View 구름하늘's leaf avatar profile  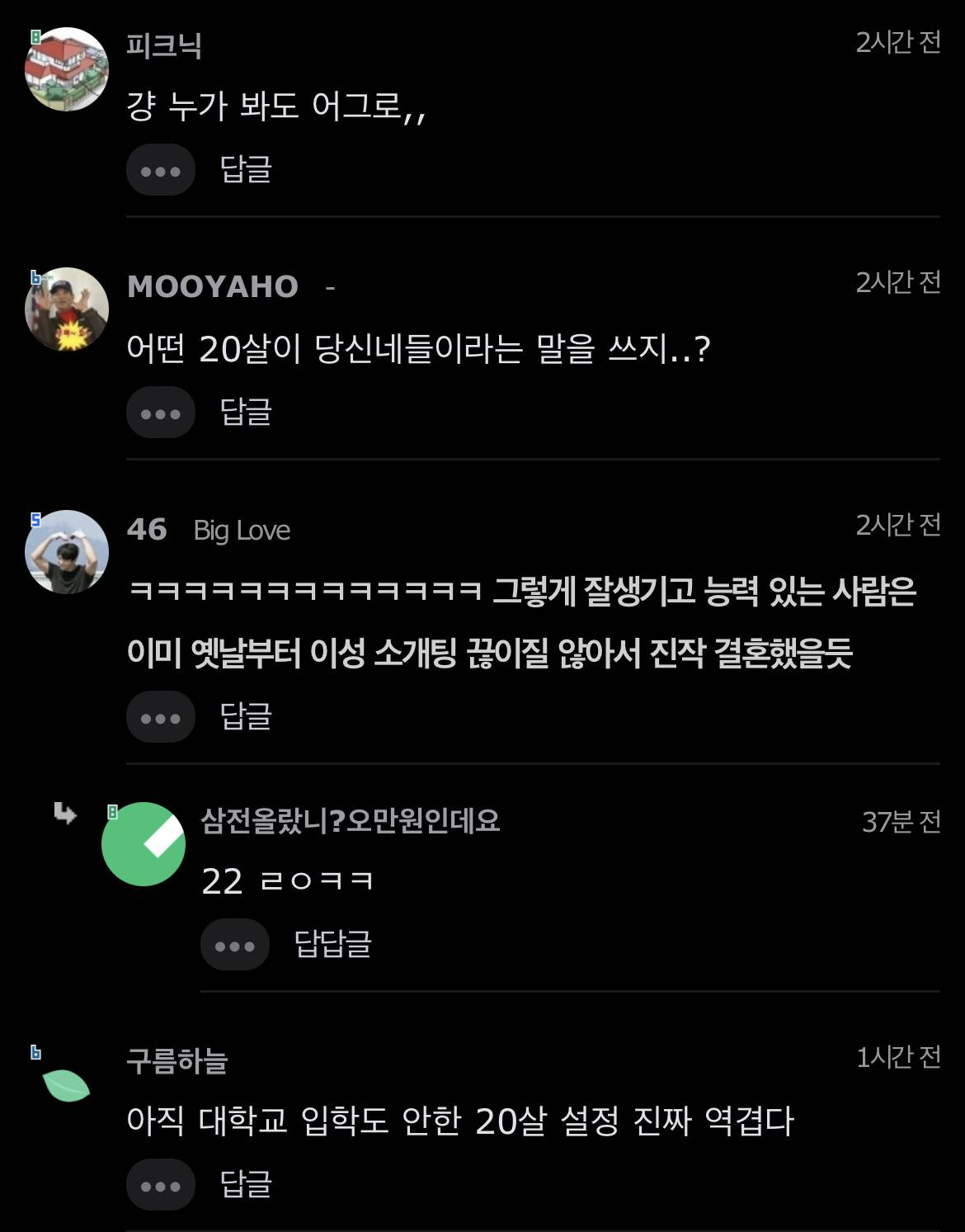tap(65, 1084)
